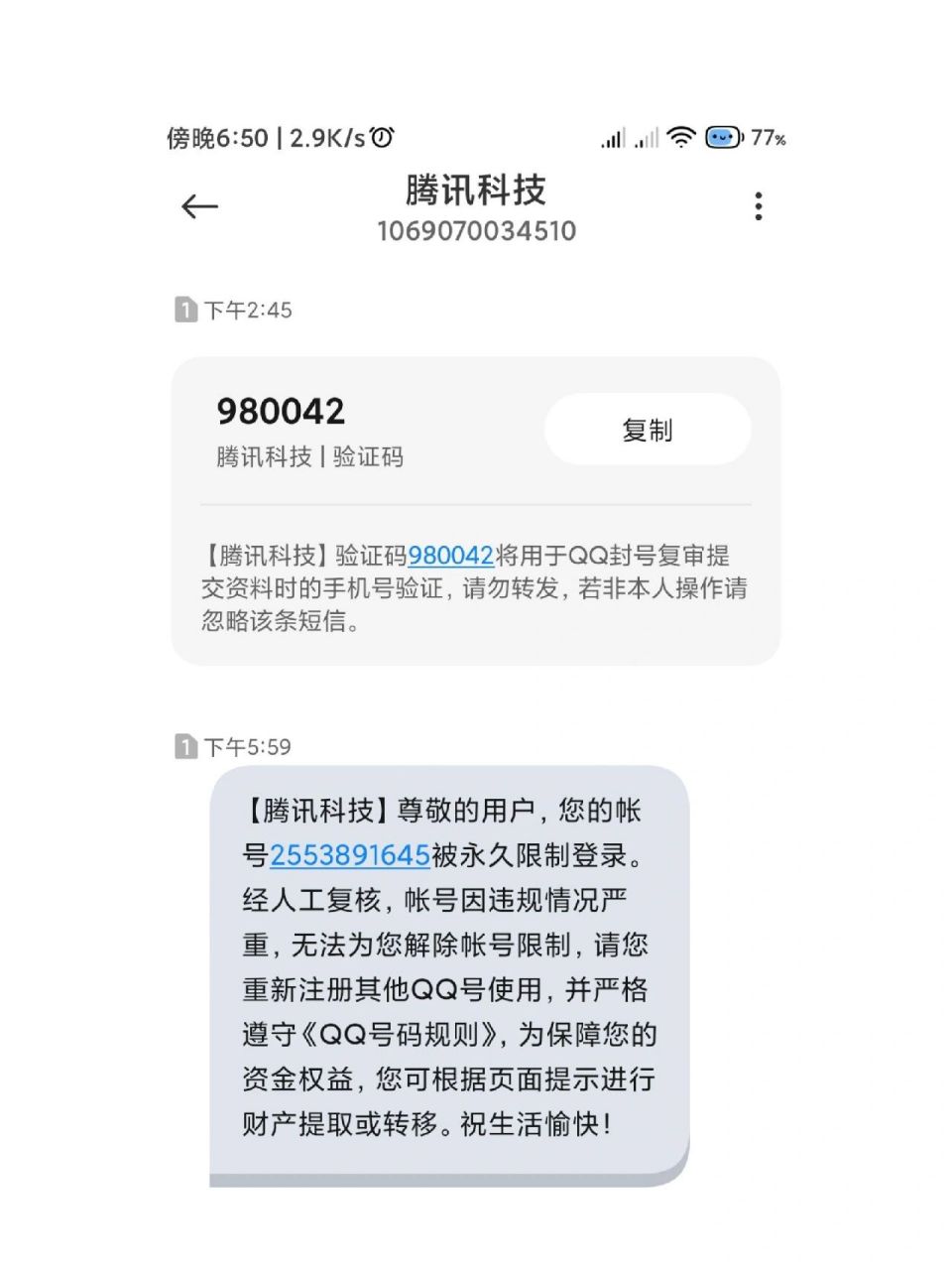
Task: Open verification code link 980042
Action: point(451,556)
